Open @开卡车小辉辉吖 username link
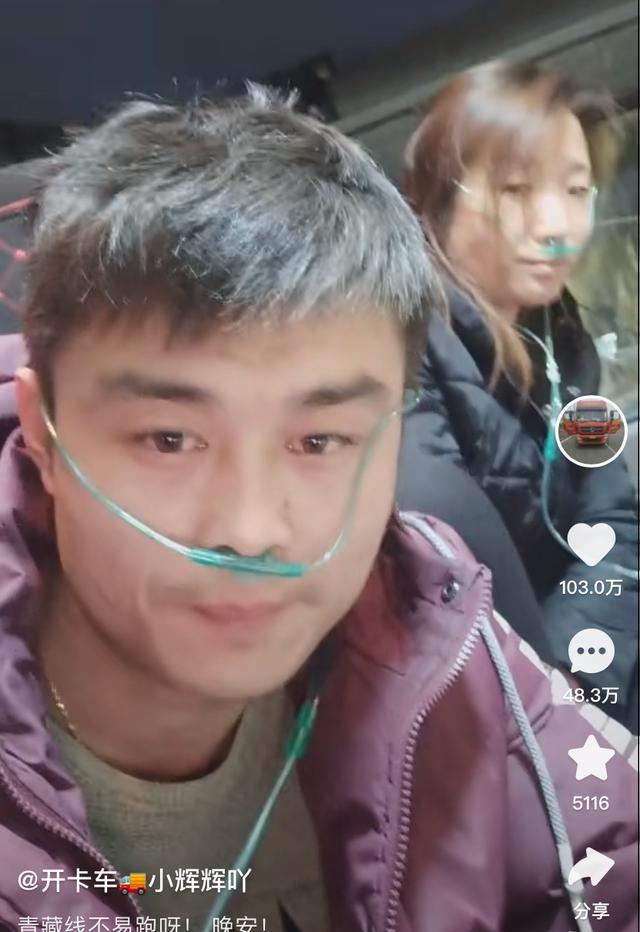 point(135,881)
